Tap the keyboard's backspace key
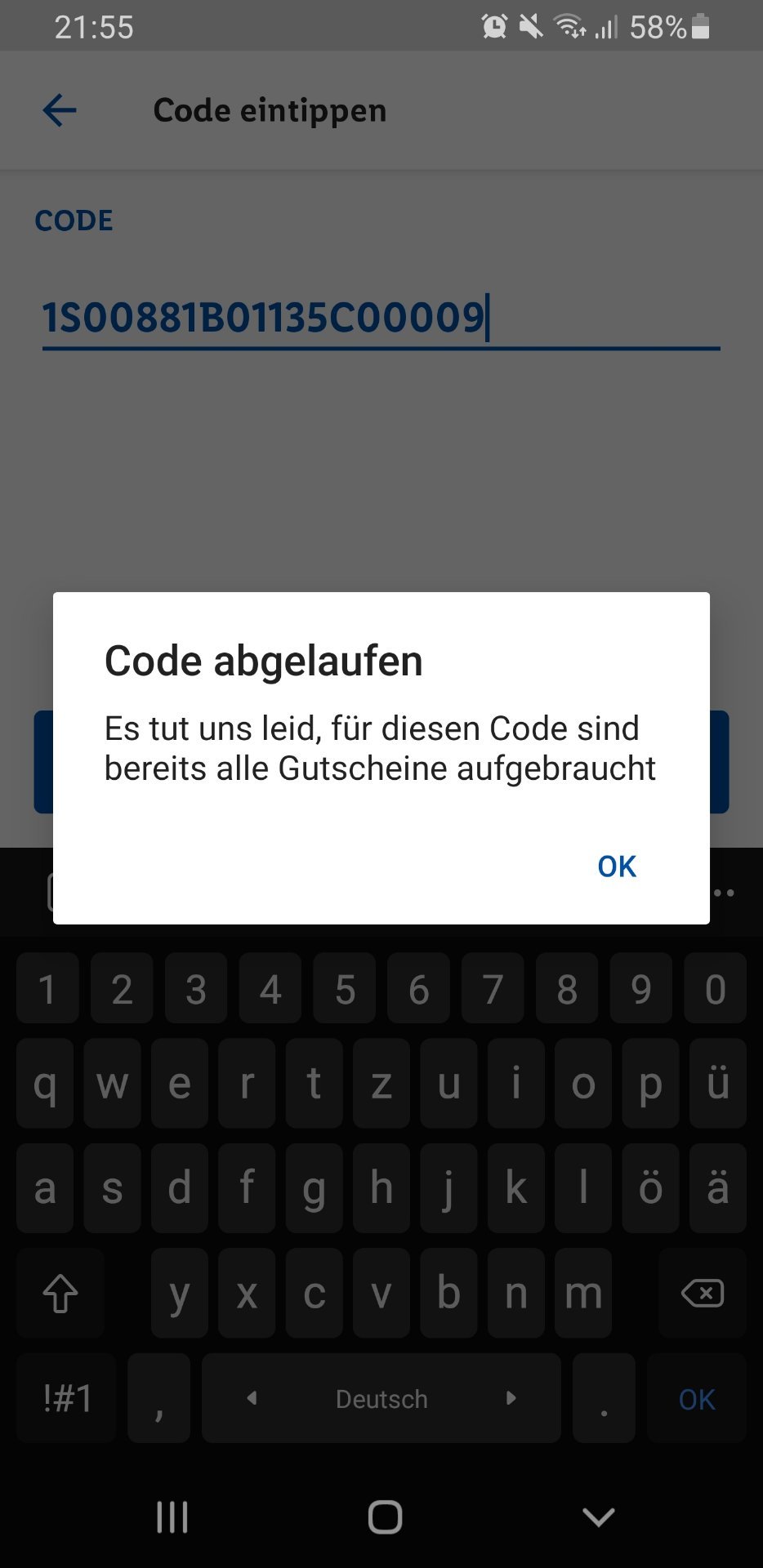763x1568 pixels. pos(702,1293)
